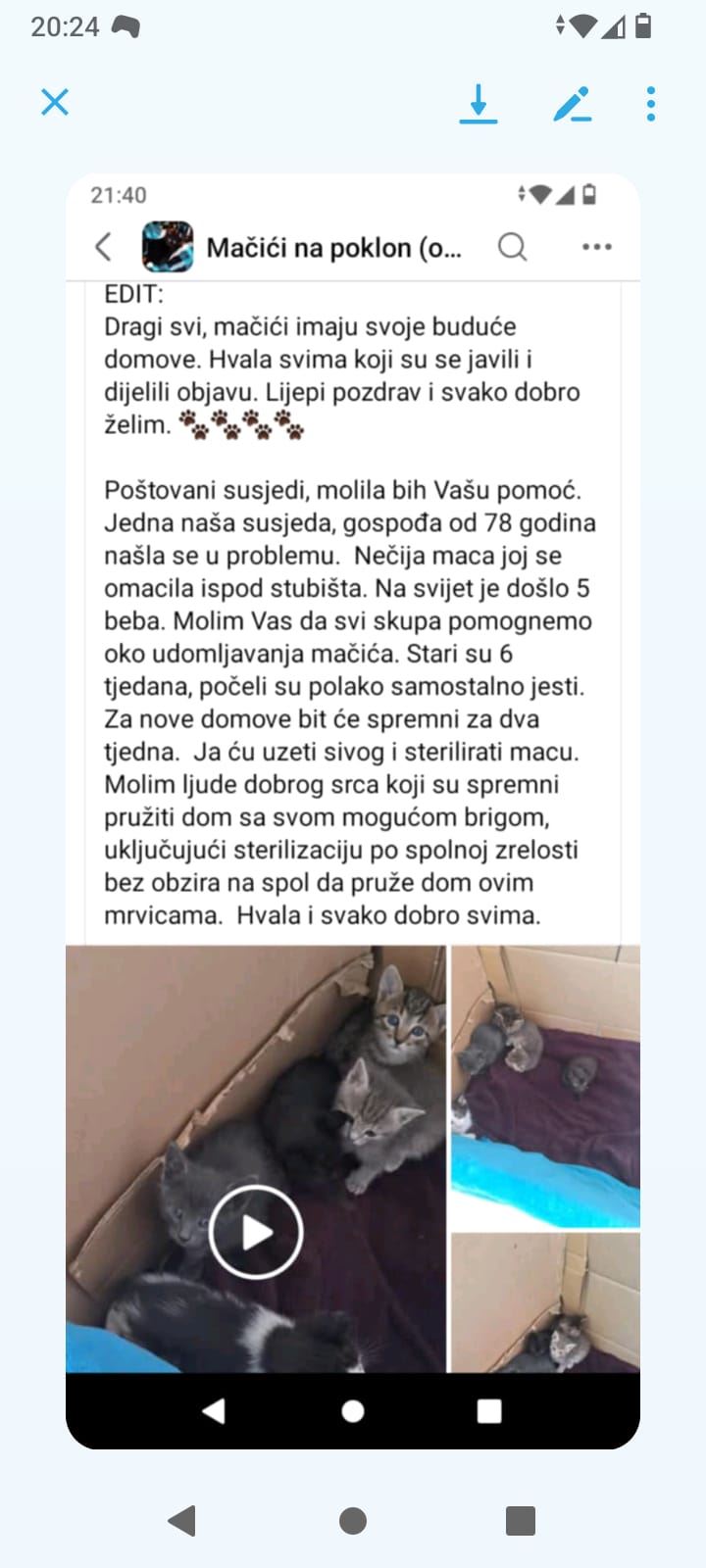
Task: Go back with the system back button
Action: click(182, 1521)
